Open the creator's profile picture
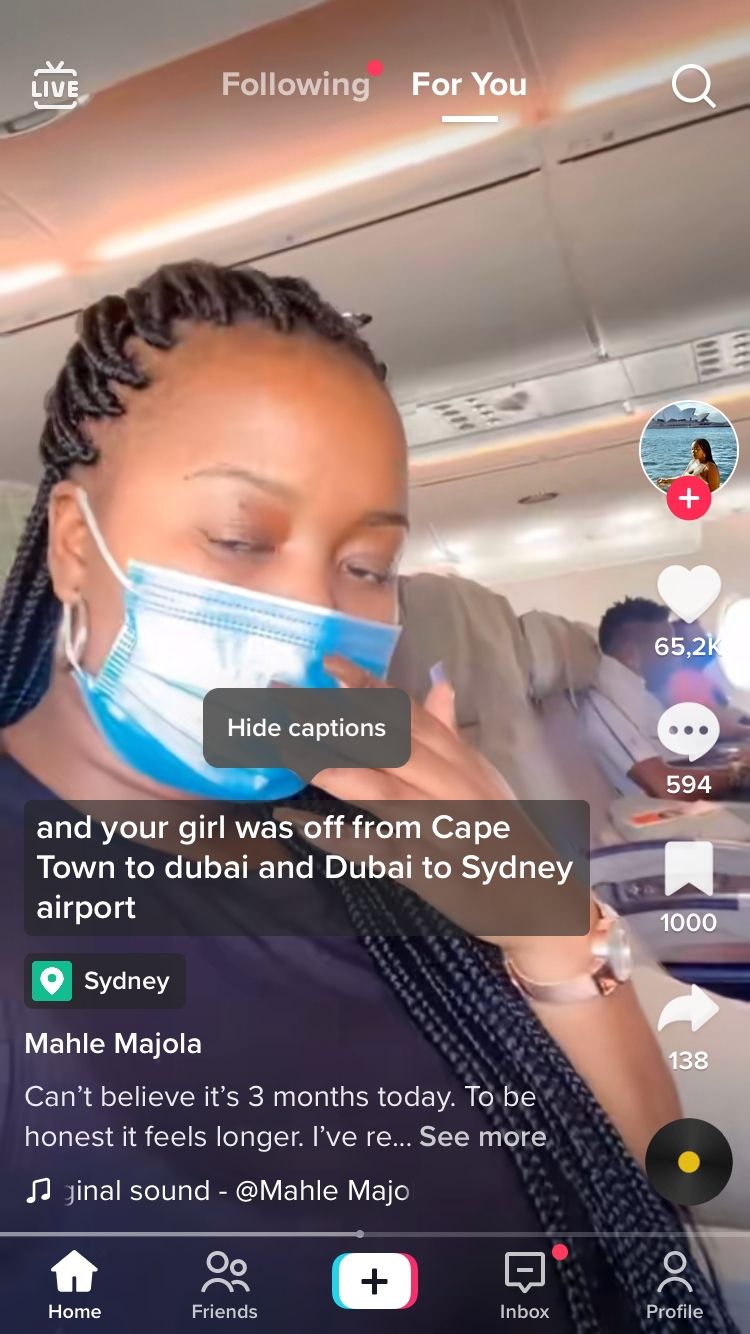 [688, 448]
